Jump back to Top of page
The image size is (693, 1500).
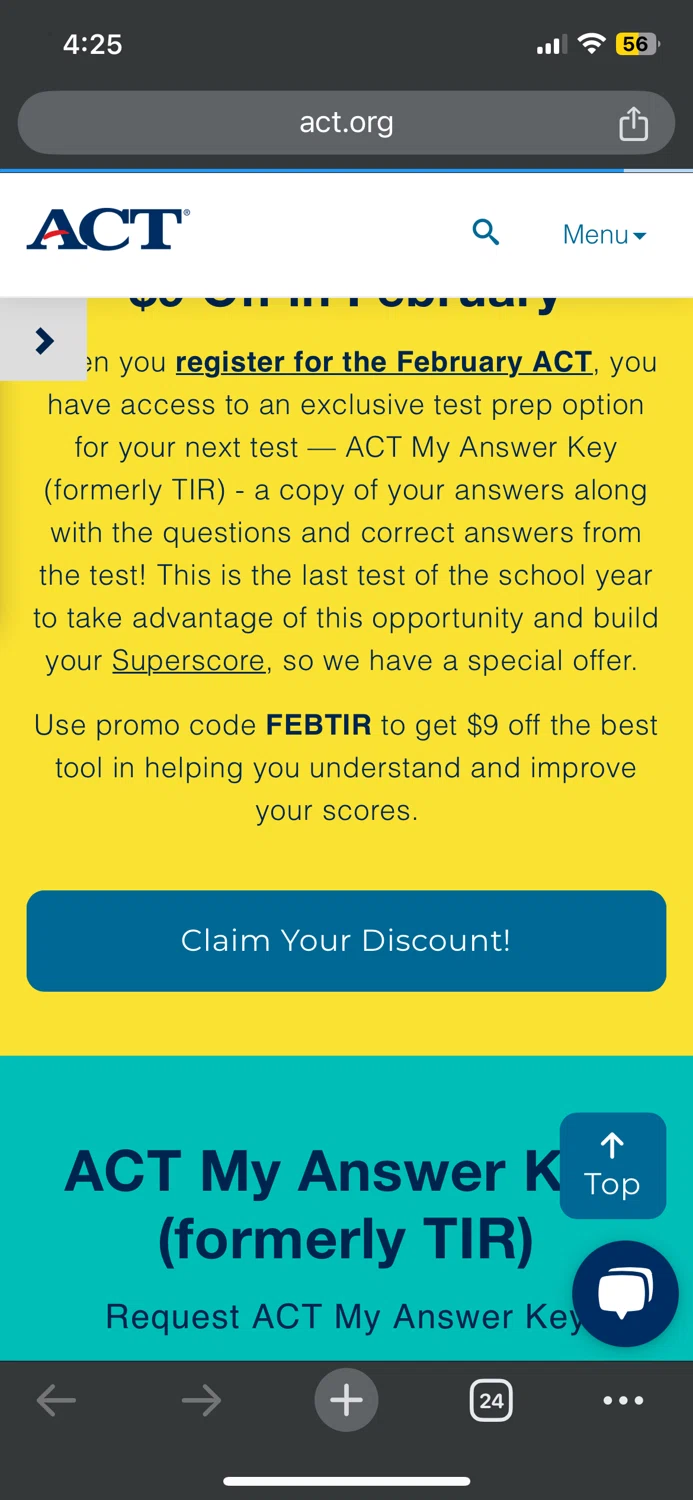(x=612, y=1166)
